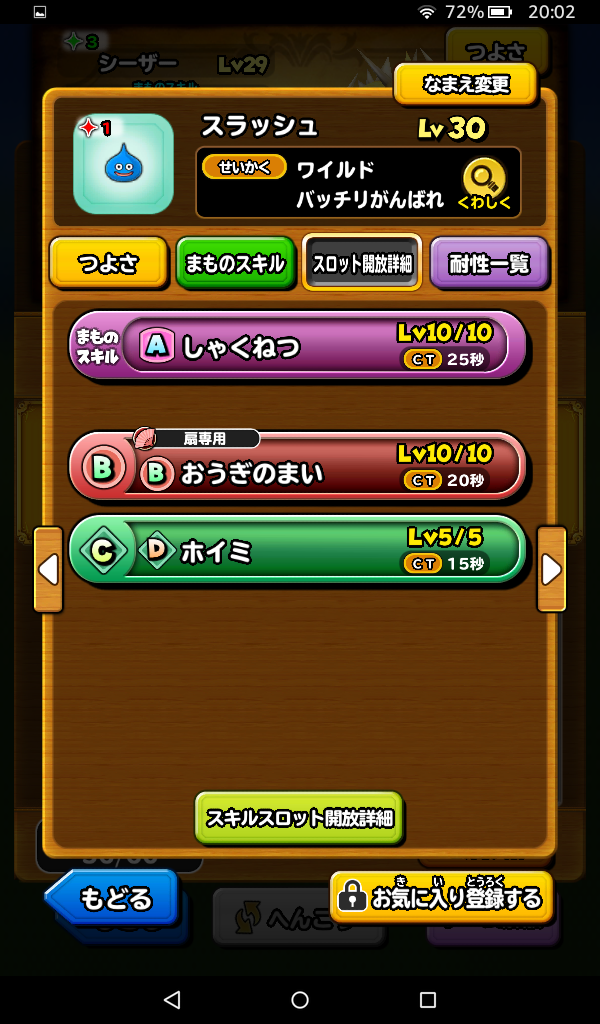Screen dimensions: 600x1024
Task: Switch to the まものスキル tab
Action: pos(236,264)
